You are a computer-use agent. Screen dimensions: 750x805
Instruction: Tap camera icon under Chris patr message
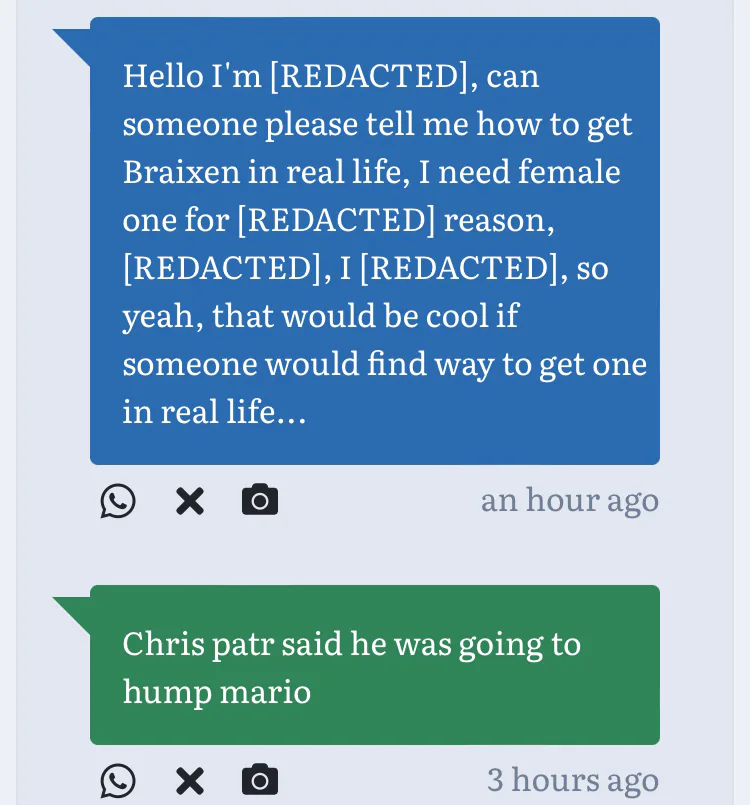tap(260, 780)
